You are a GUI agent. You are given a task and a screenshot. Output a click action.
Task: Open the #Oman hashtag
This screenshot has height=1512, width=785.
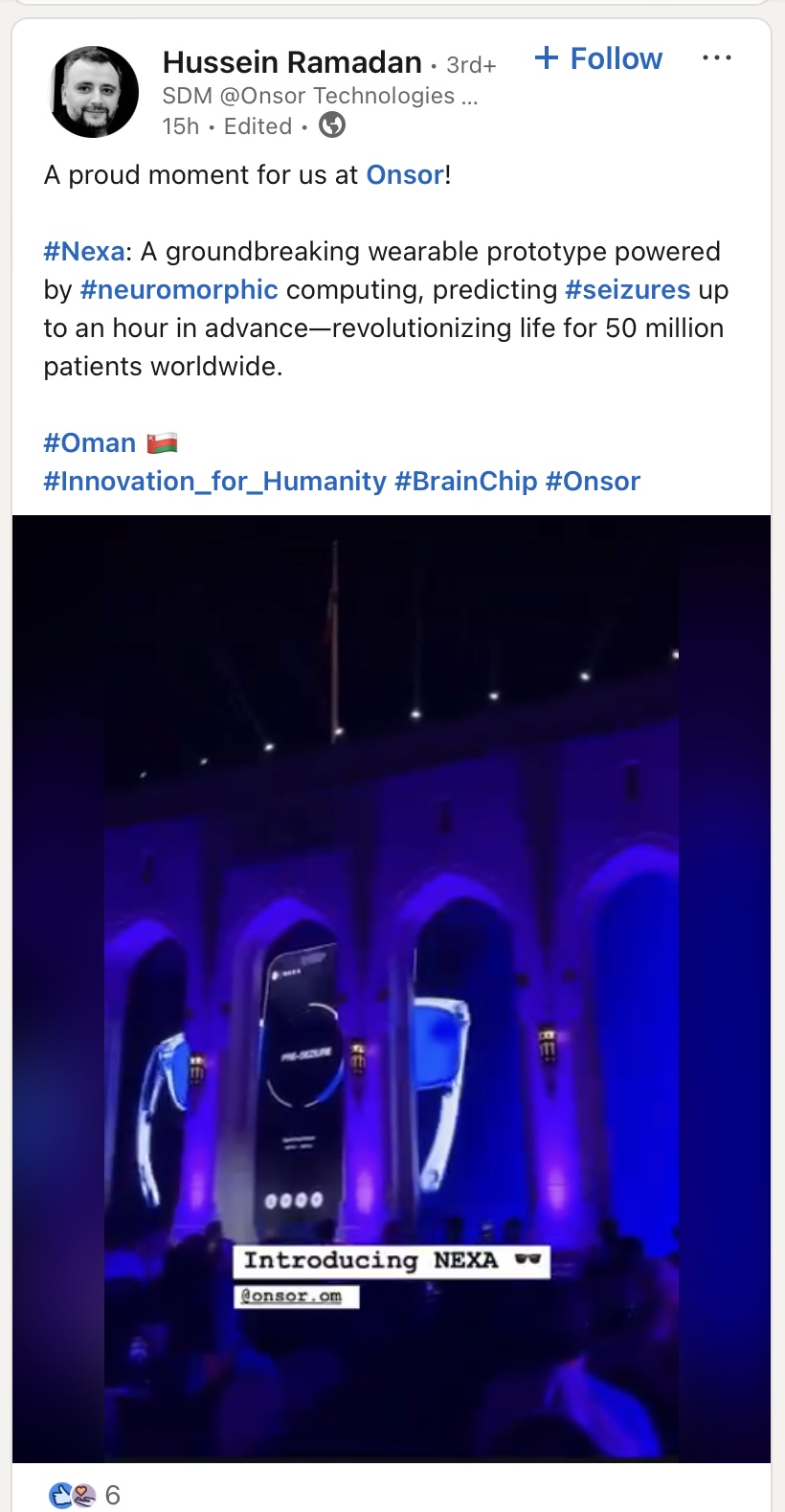[x=90, y=443]
